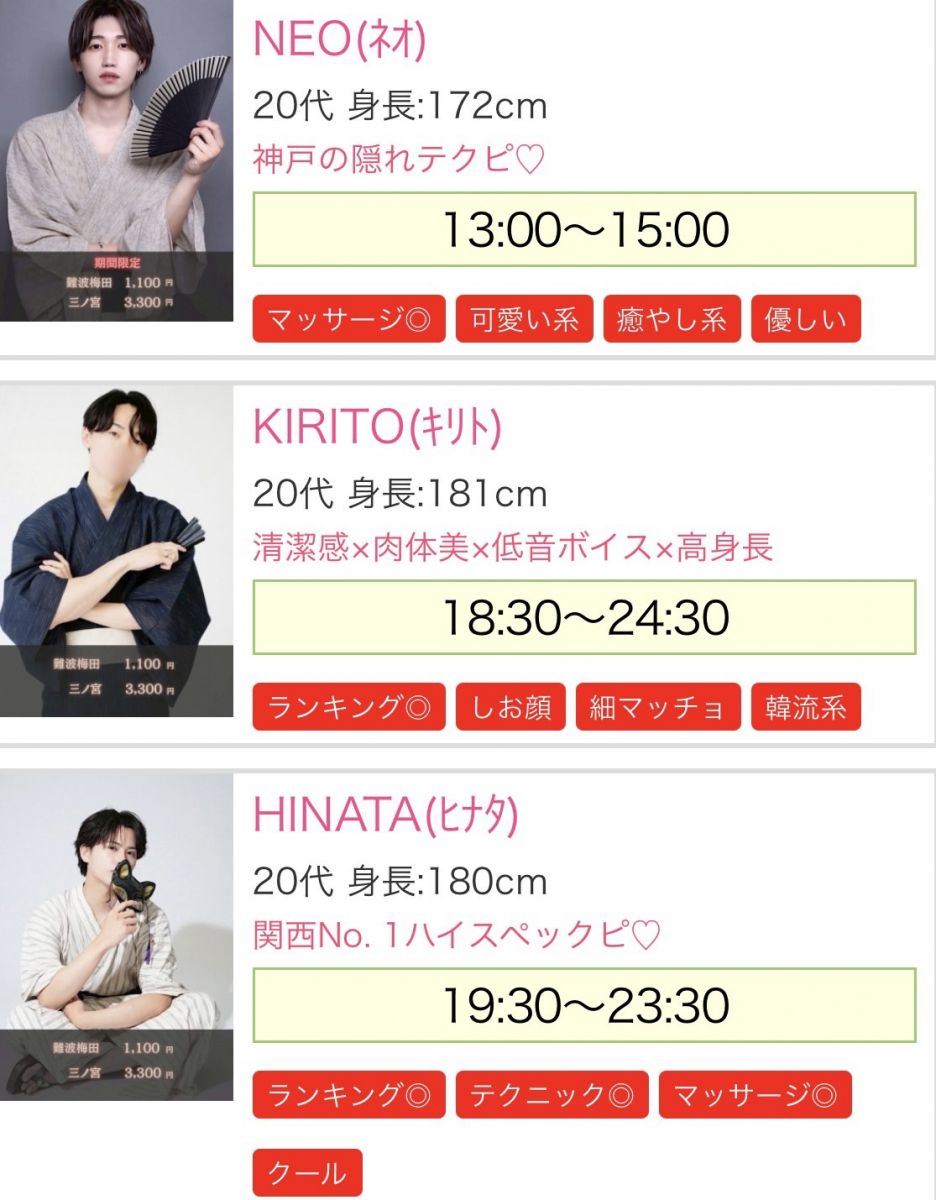Tap the 韓流系 tag
Viewport: 936px width, 1200px height.
pos(805,708)
